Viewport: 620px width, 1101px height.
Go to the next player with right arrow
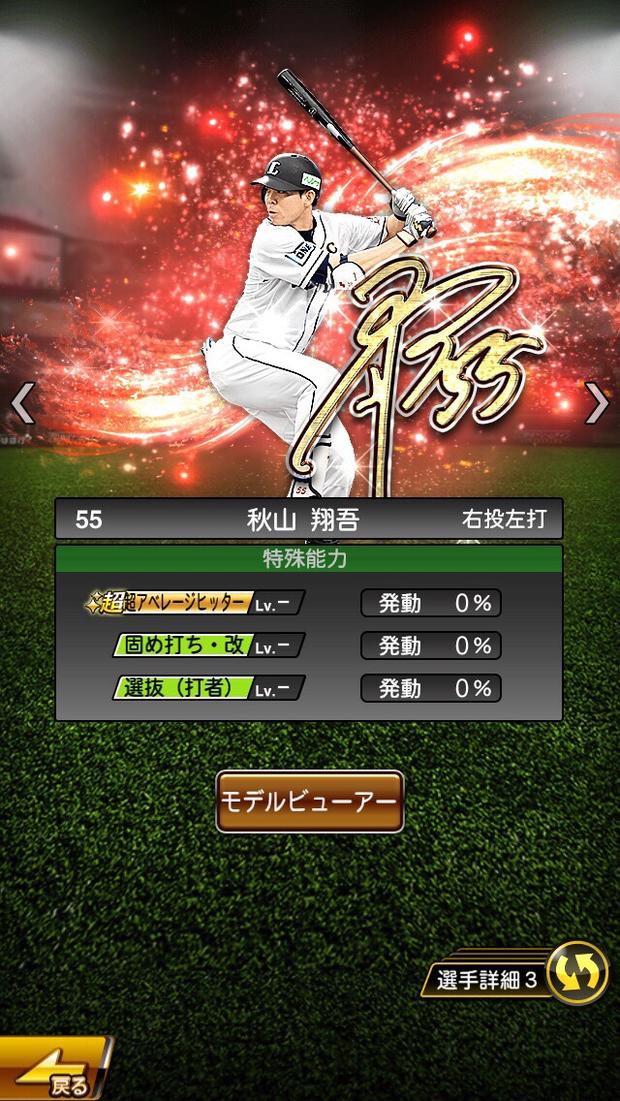pyautogui.click(x=597, y=403)
